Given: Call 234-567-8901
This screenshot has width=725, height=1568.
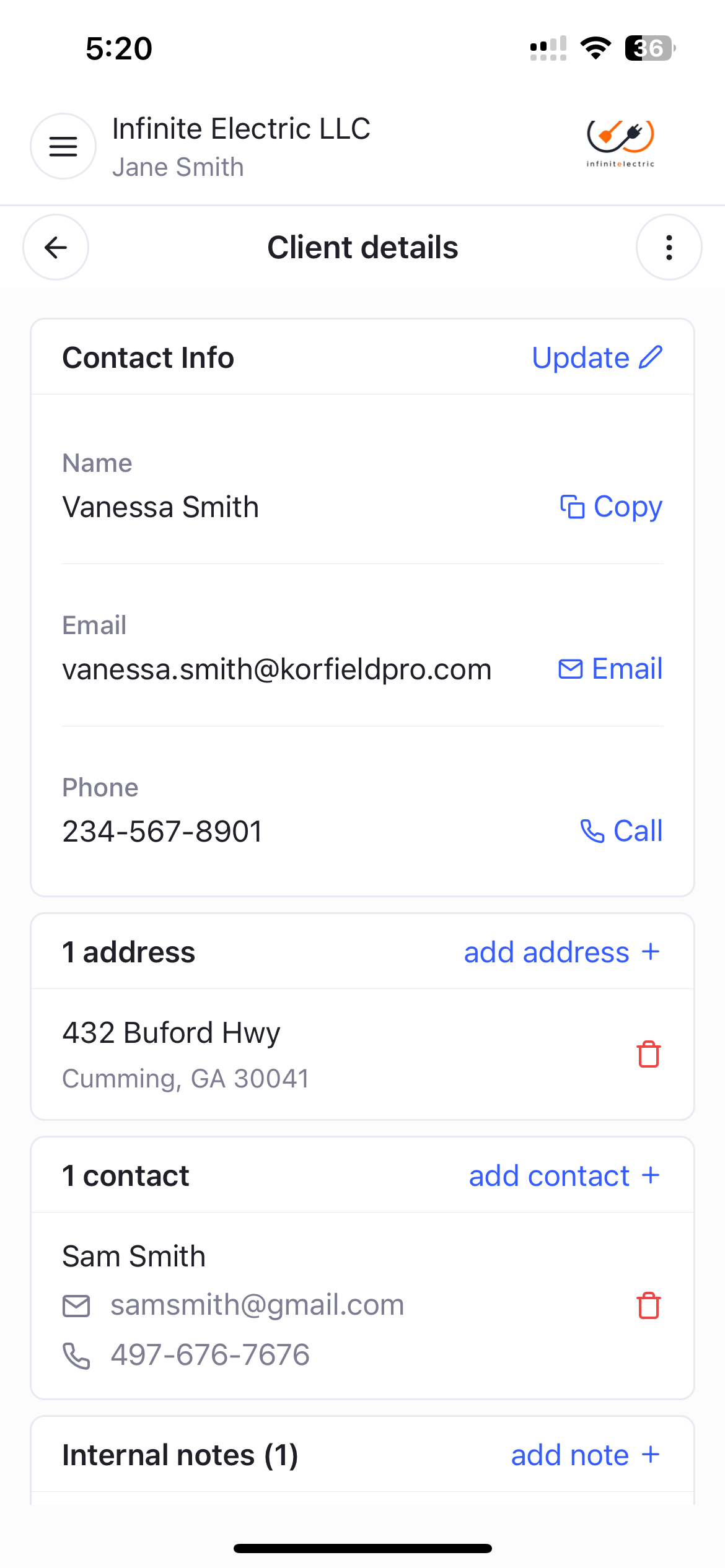Looking at the screenshot, I should pos(621,831).
